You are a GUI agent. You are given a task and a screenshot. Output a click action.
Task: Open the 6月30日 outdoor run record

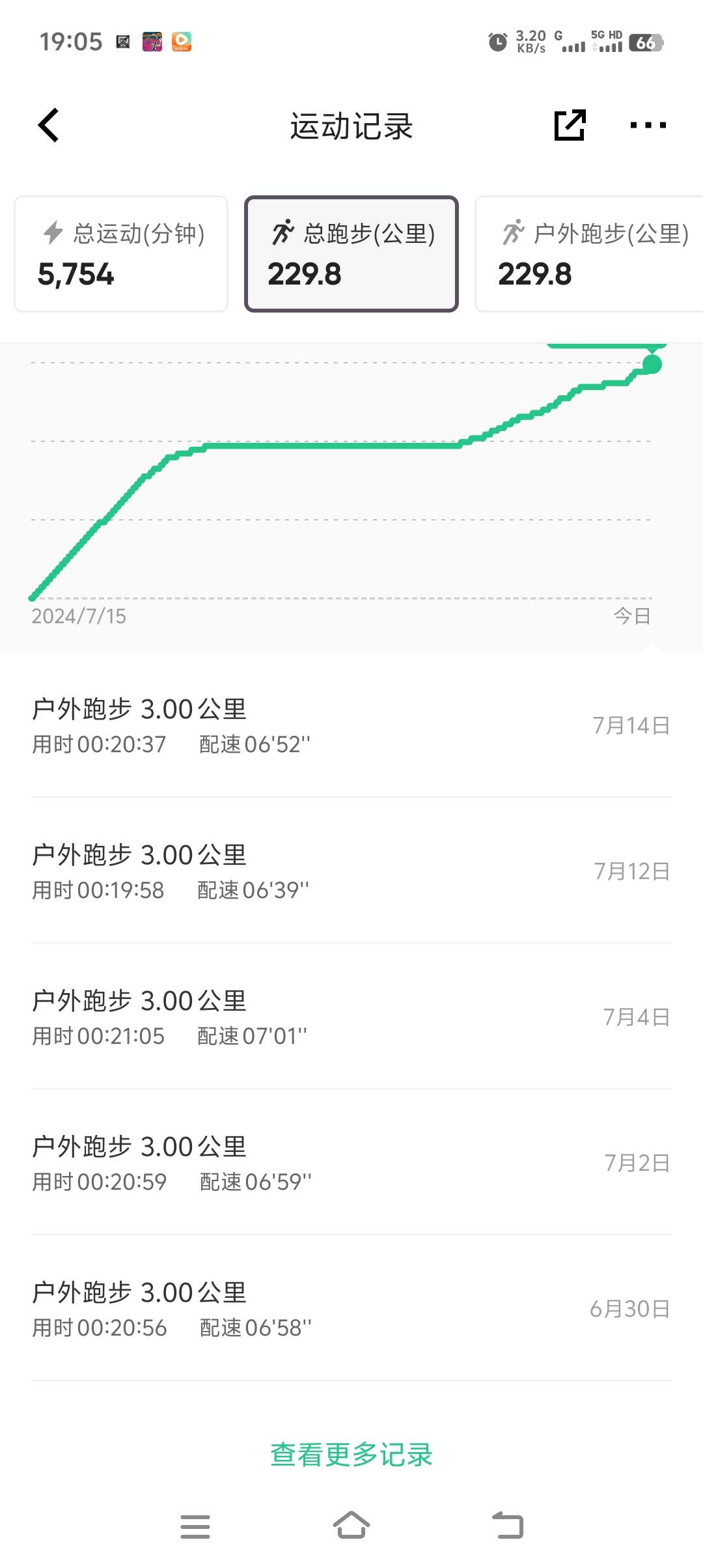(351, 1308)
